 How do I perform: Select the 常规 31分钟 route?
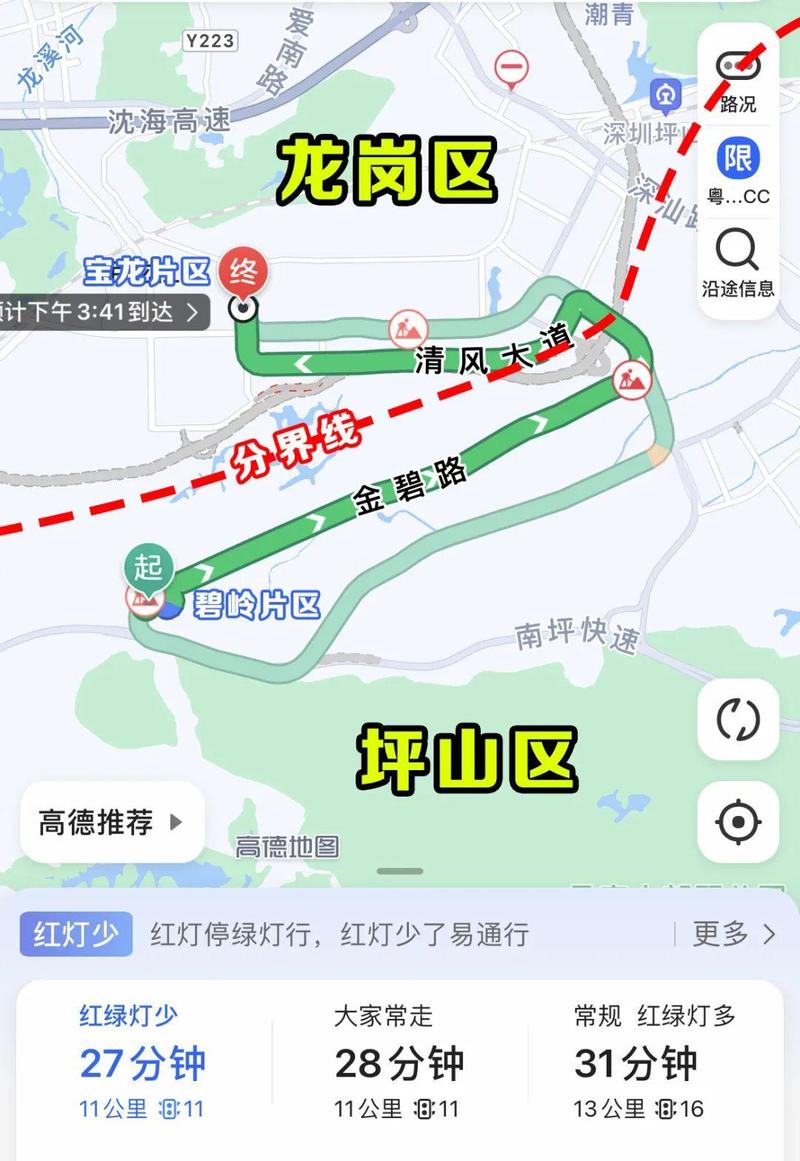[654, 1062]
